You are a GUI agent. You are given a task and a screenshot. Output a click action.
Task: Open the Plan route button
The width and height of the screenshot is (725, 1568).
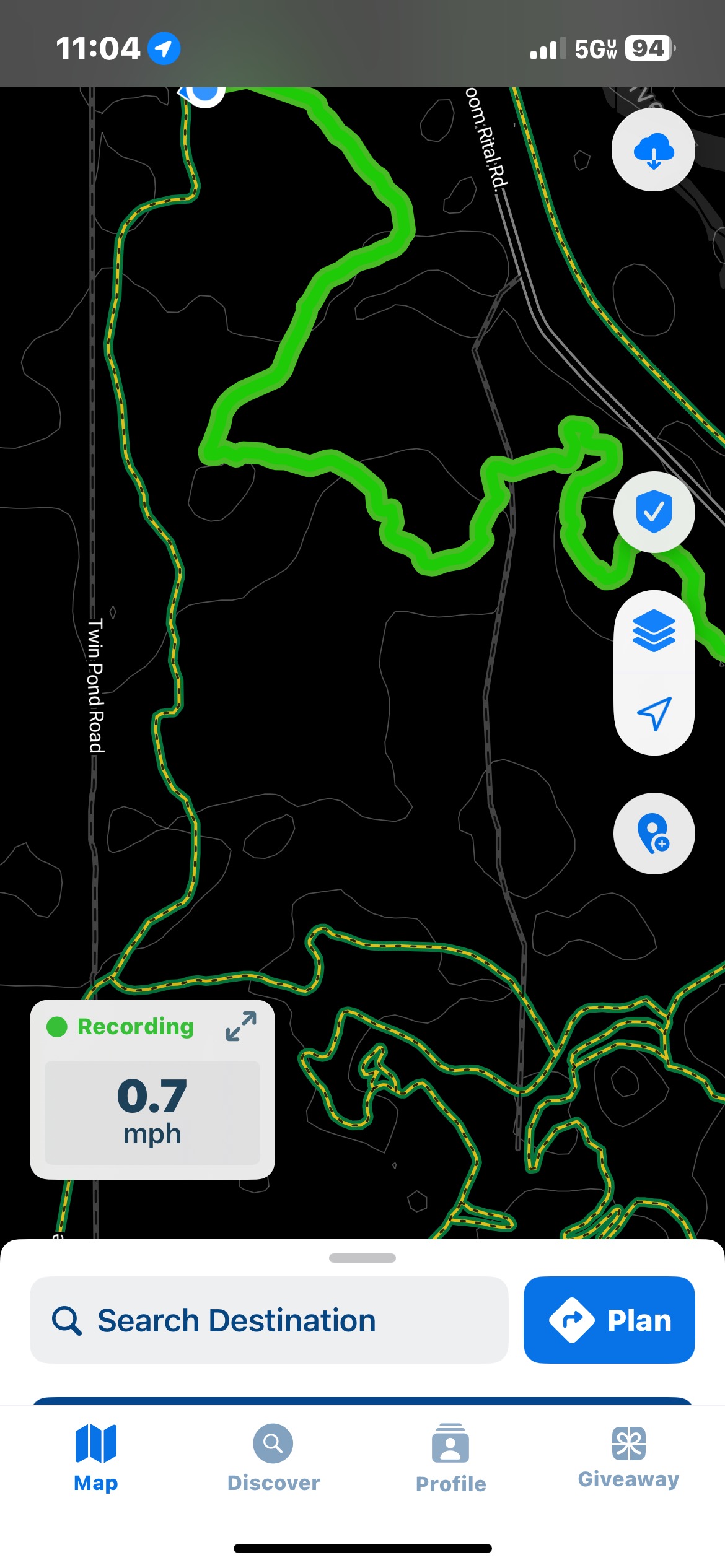(609, 1320)
